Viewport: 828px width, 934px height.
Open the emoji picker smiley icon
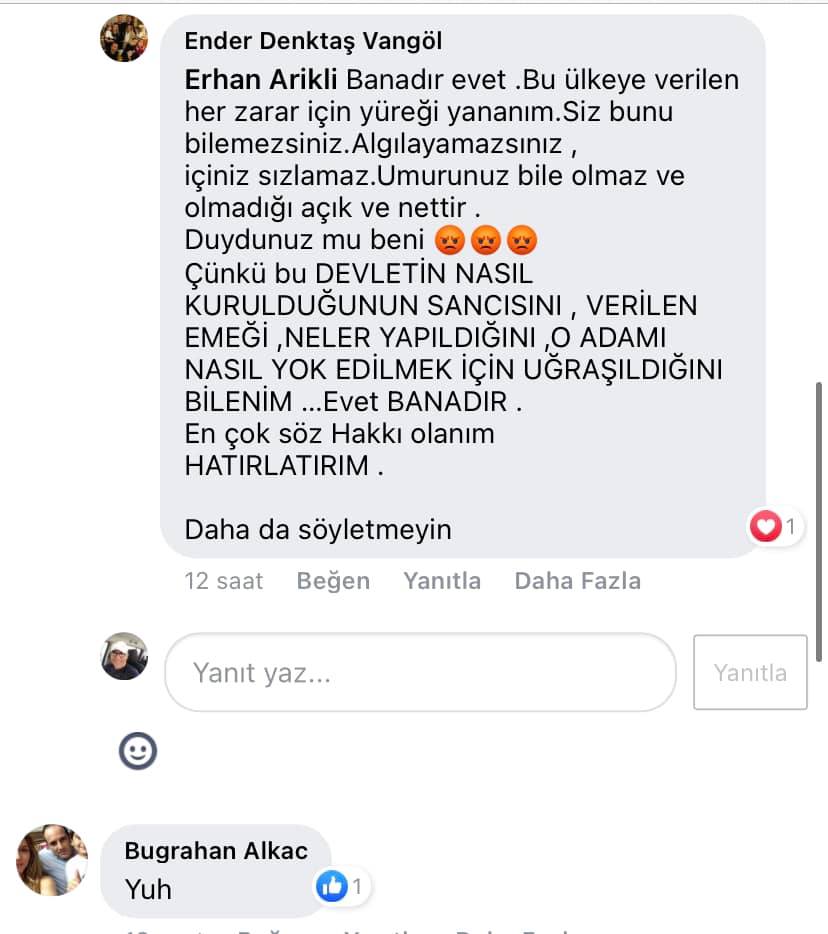(x=138, y=750)
